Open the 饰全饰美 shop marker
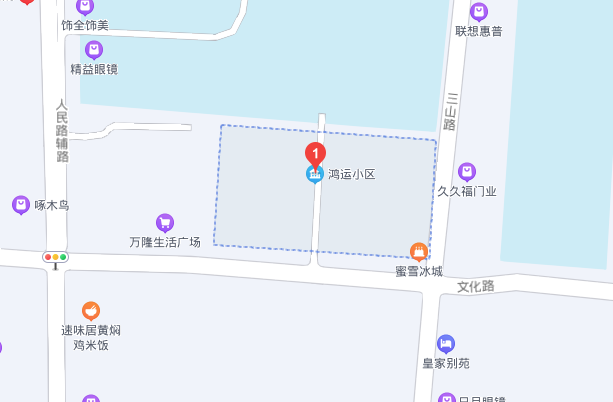This screenshot has width=613, height=402. (x=84, y=7)
